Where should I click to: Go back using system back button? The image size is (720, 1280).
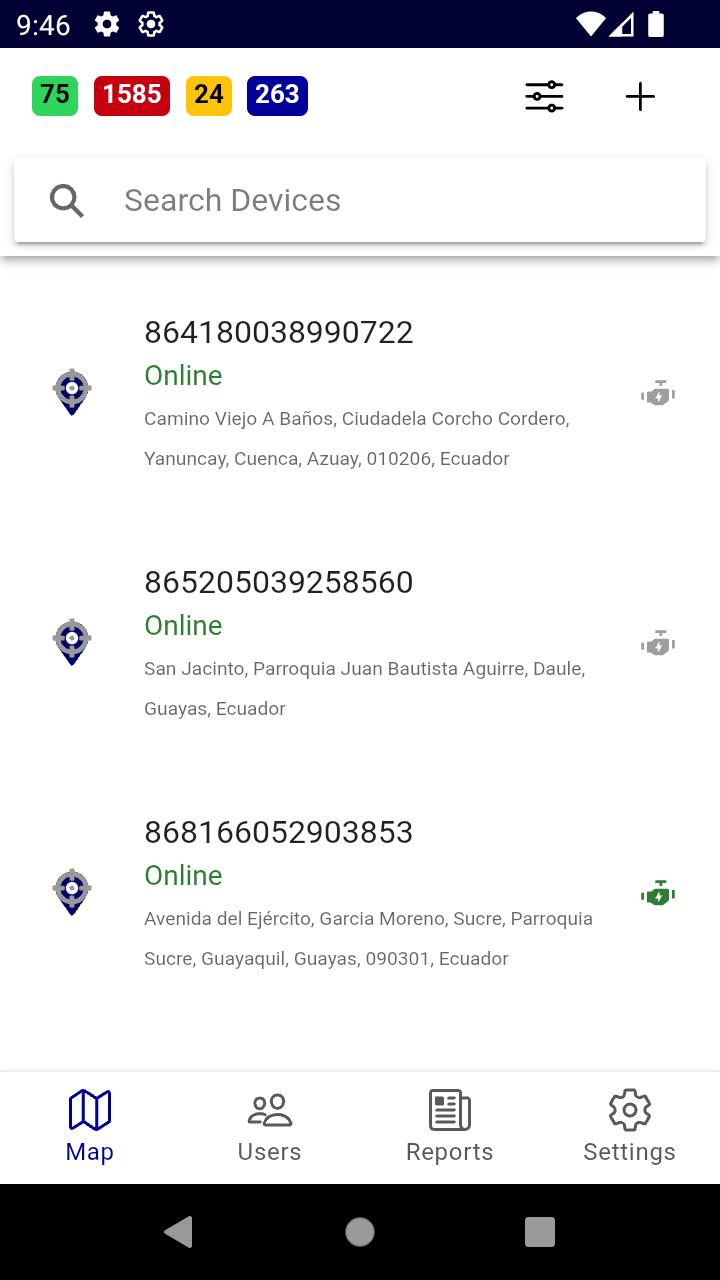click(x=179, y=1232)
